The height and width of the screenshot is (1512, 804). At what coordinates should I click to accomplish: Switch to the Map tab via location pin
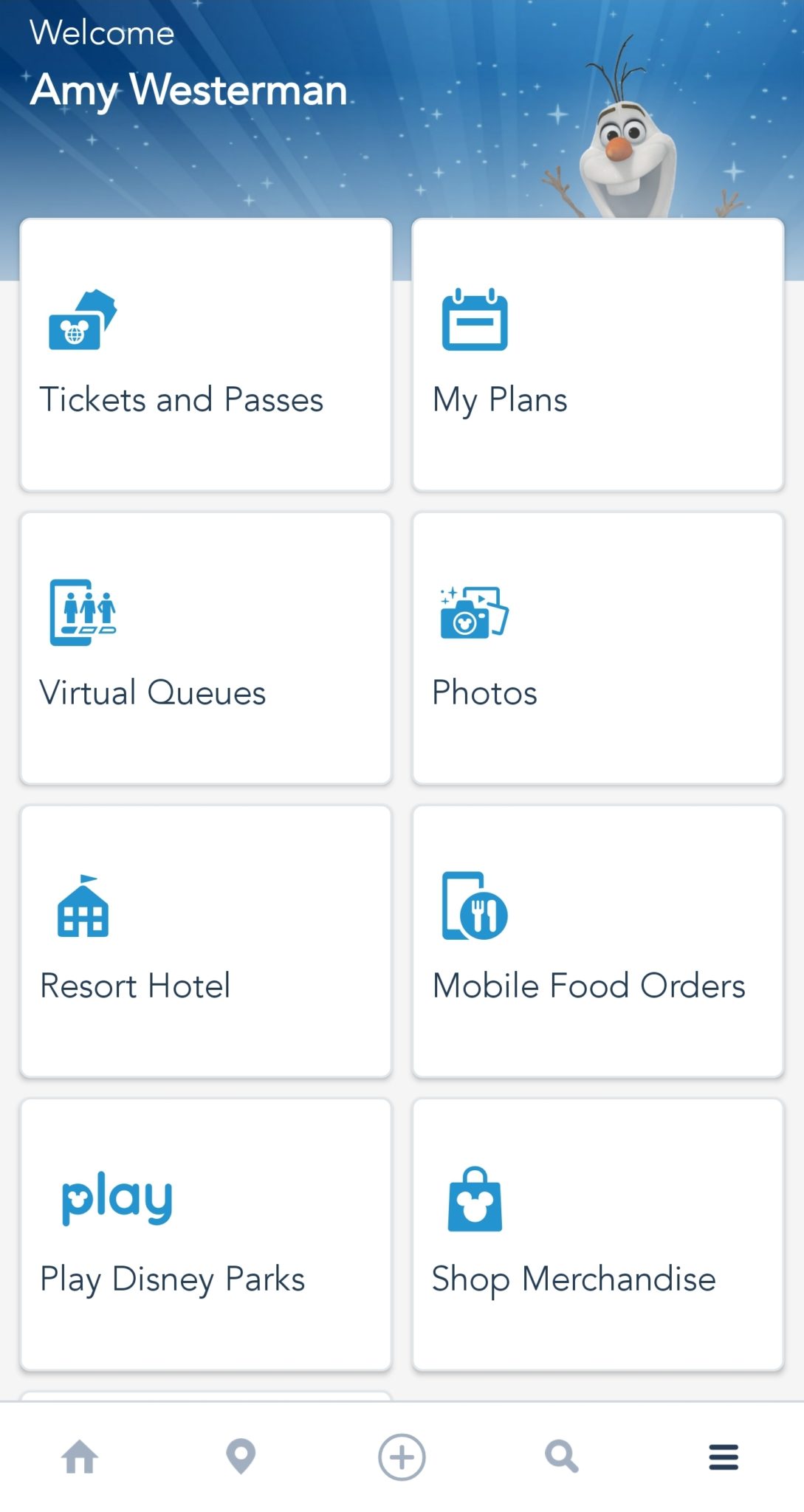[241, 1456]
